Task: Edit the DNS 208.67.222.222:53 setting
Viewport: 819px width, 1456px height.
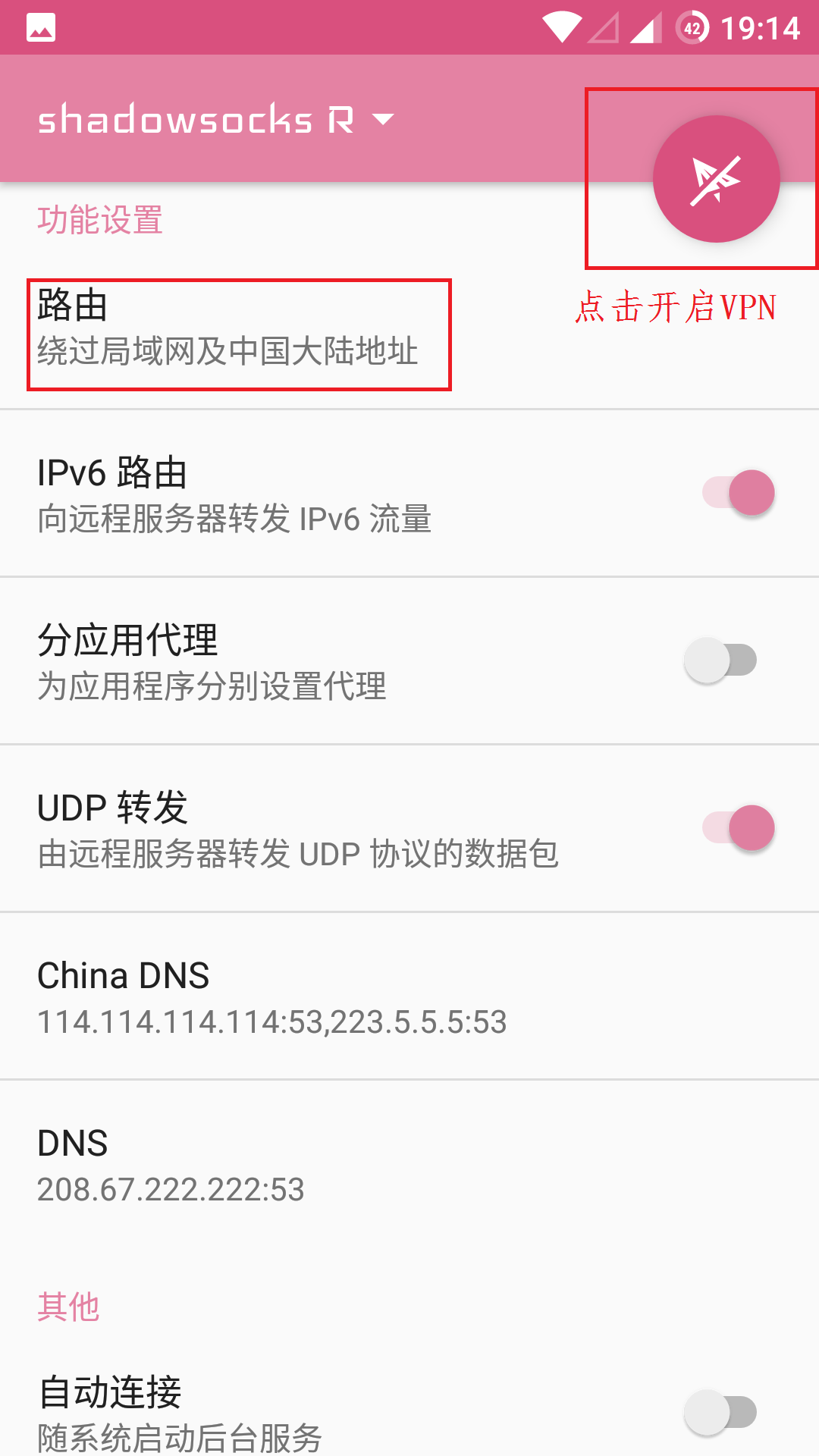Action: click(x=409, y=1165)
